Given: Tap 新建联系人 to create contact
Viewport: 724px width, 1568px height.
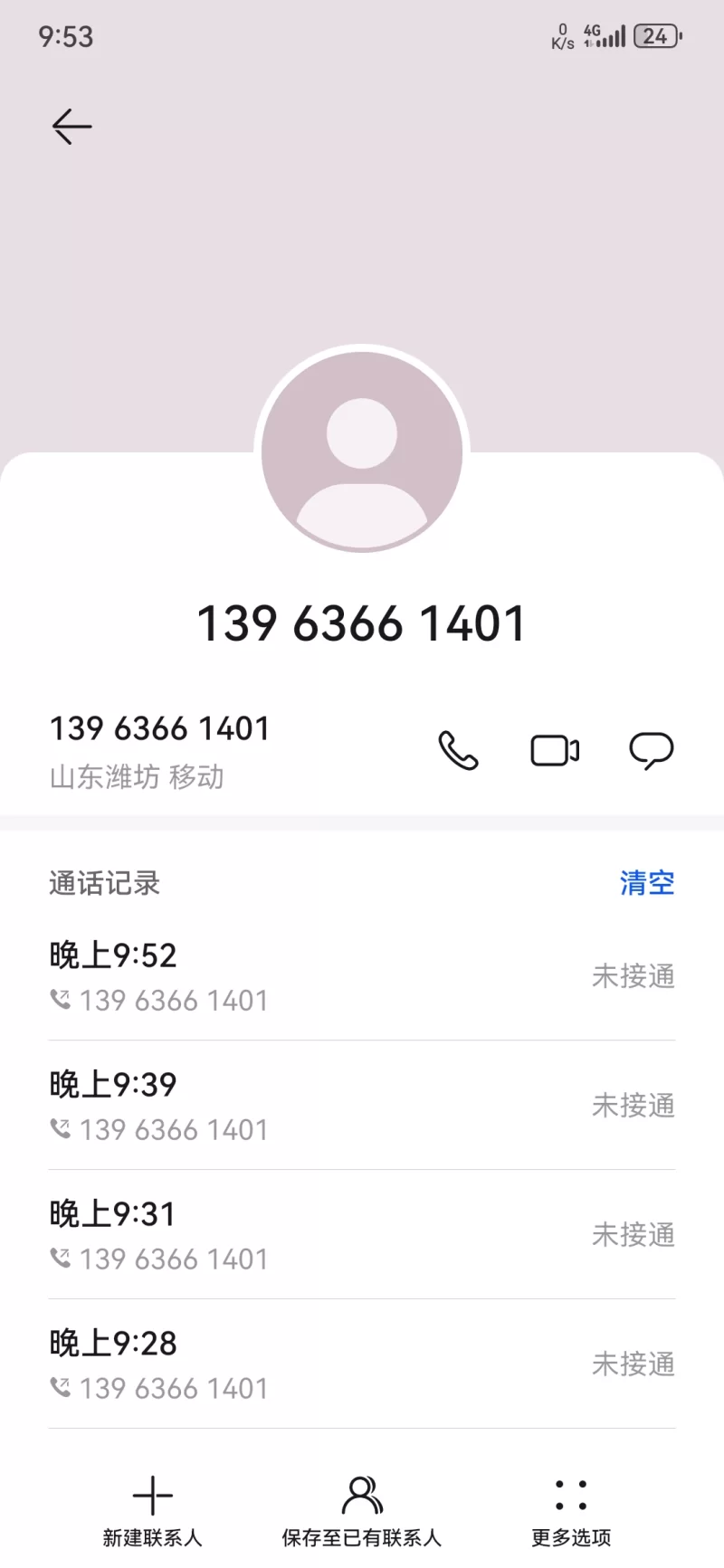Looking at the screenshot, I should pyautogui.click(x=152, y=1511).
